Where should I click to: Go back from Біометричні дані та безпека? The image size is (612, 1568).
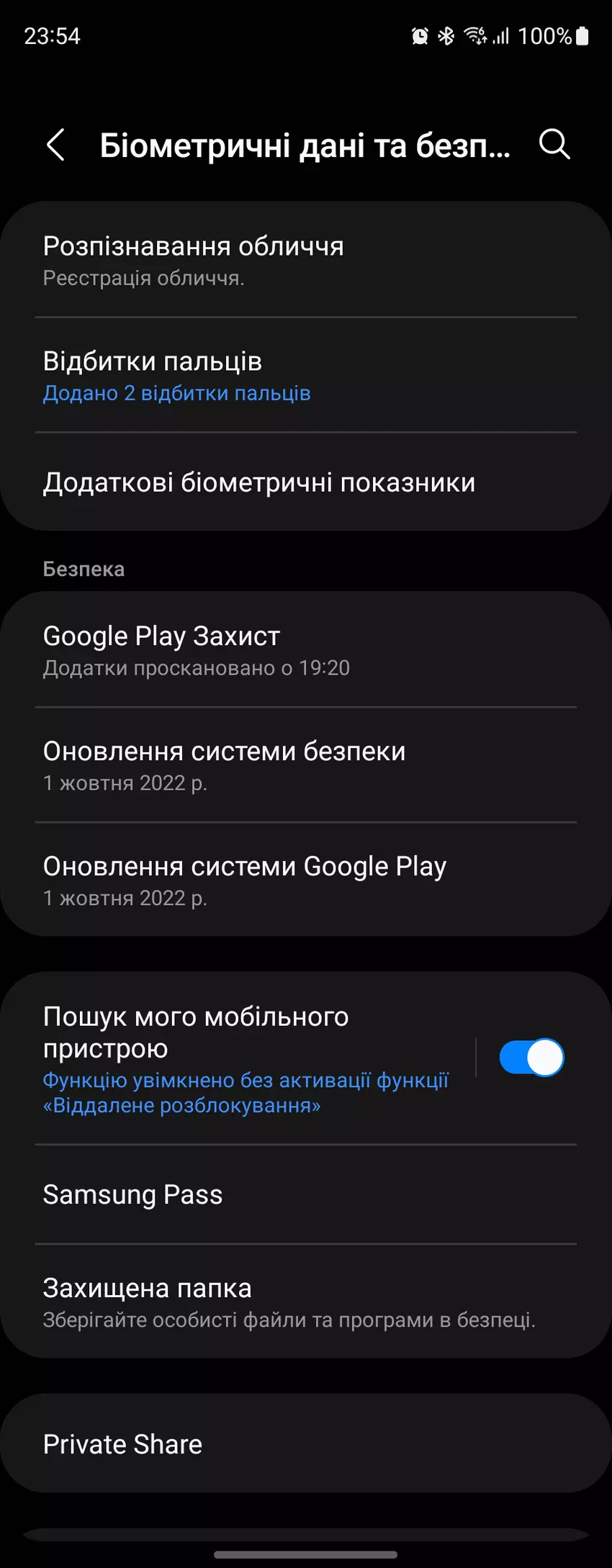pyautogui.click(x=56, y=145)
